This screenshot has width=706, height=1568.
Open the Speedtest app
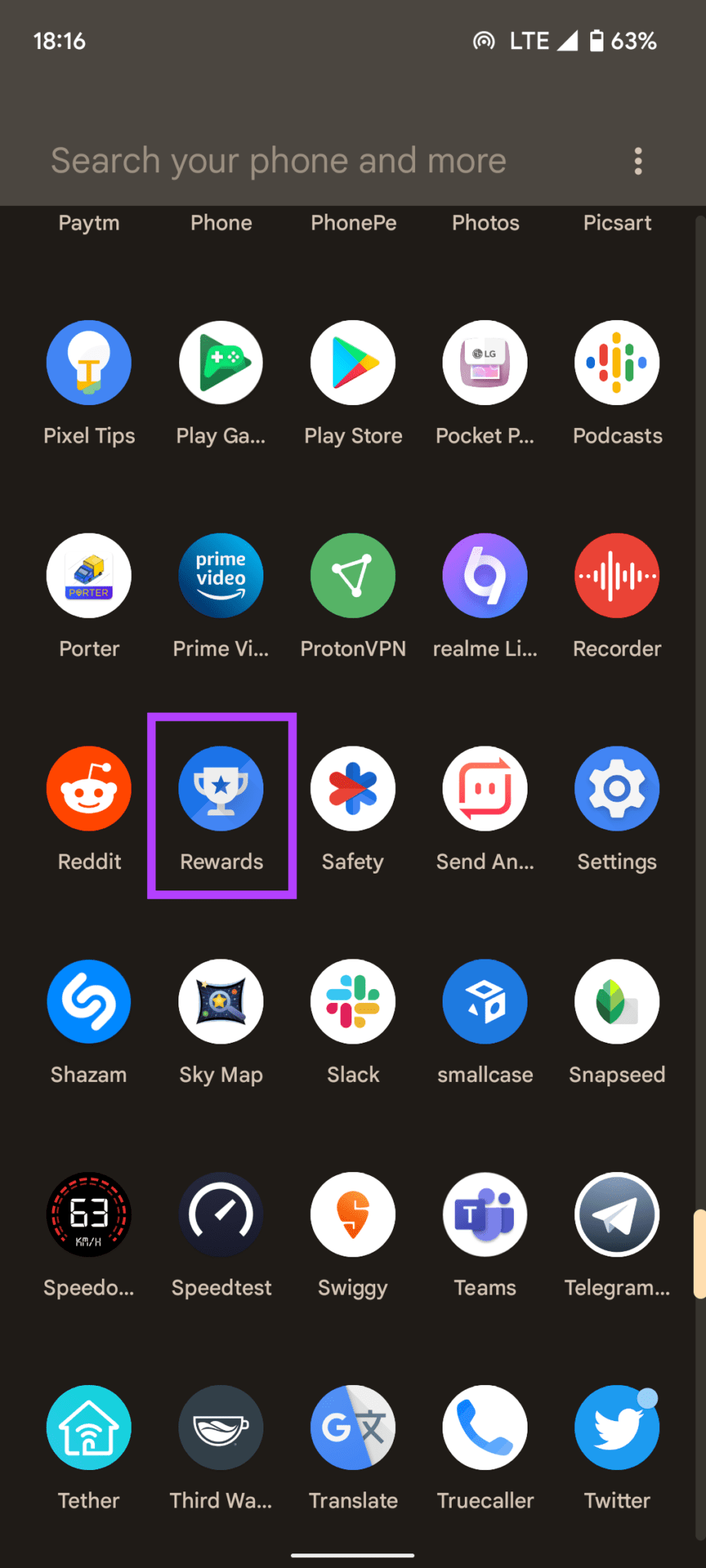click(221, 1215)
